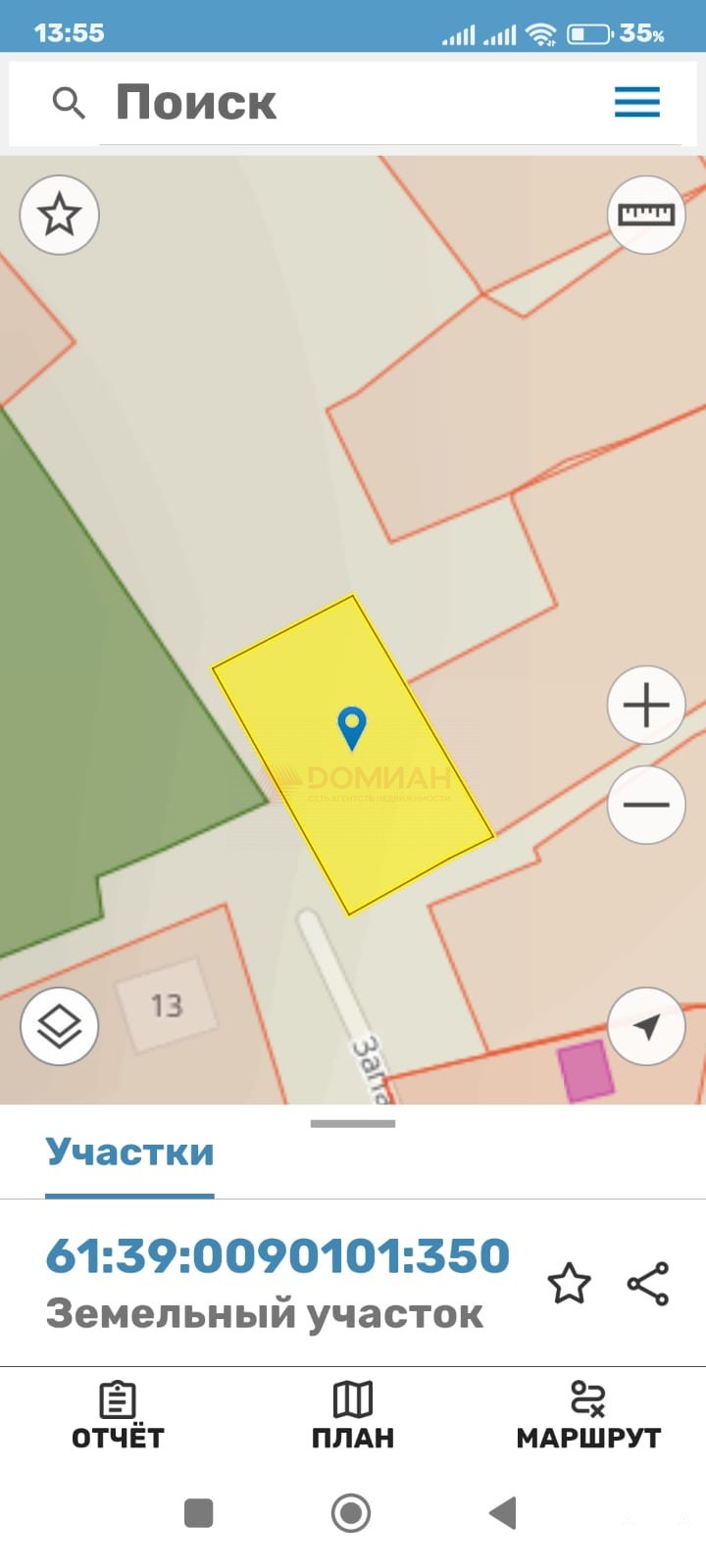Share the land parcel info

click(x=647, y=1283)
